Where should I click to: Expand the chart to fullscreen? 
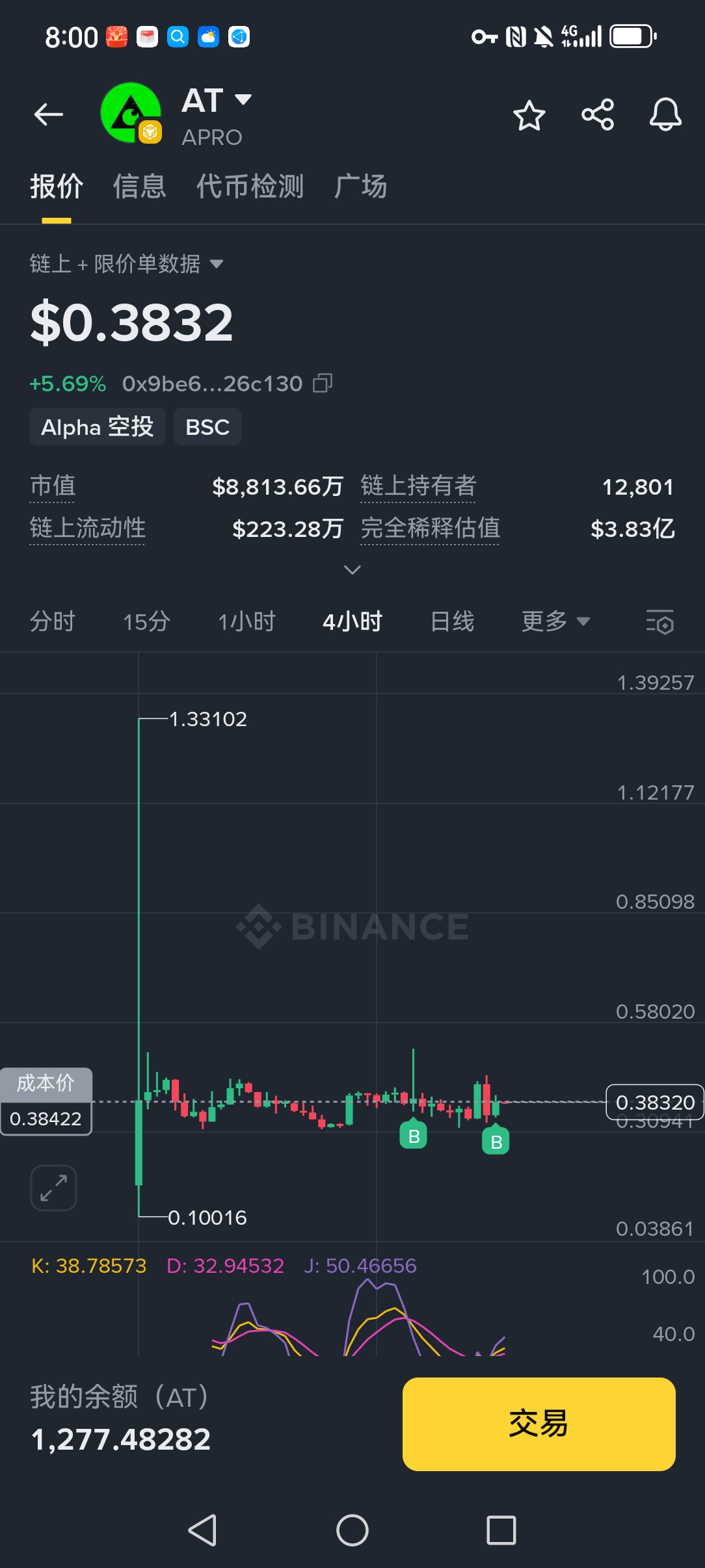(x=53, y=1188)
